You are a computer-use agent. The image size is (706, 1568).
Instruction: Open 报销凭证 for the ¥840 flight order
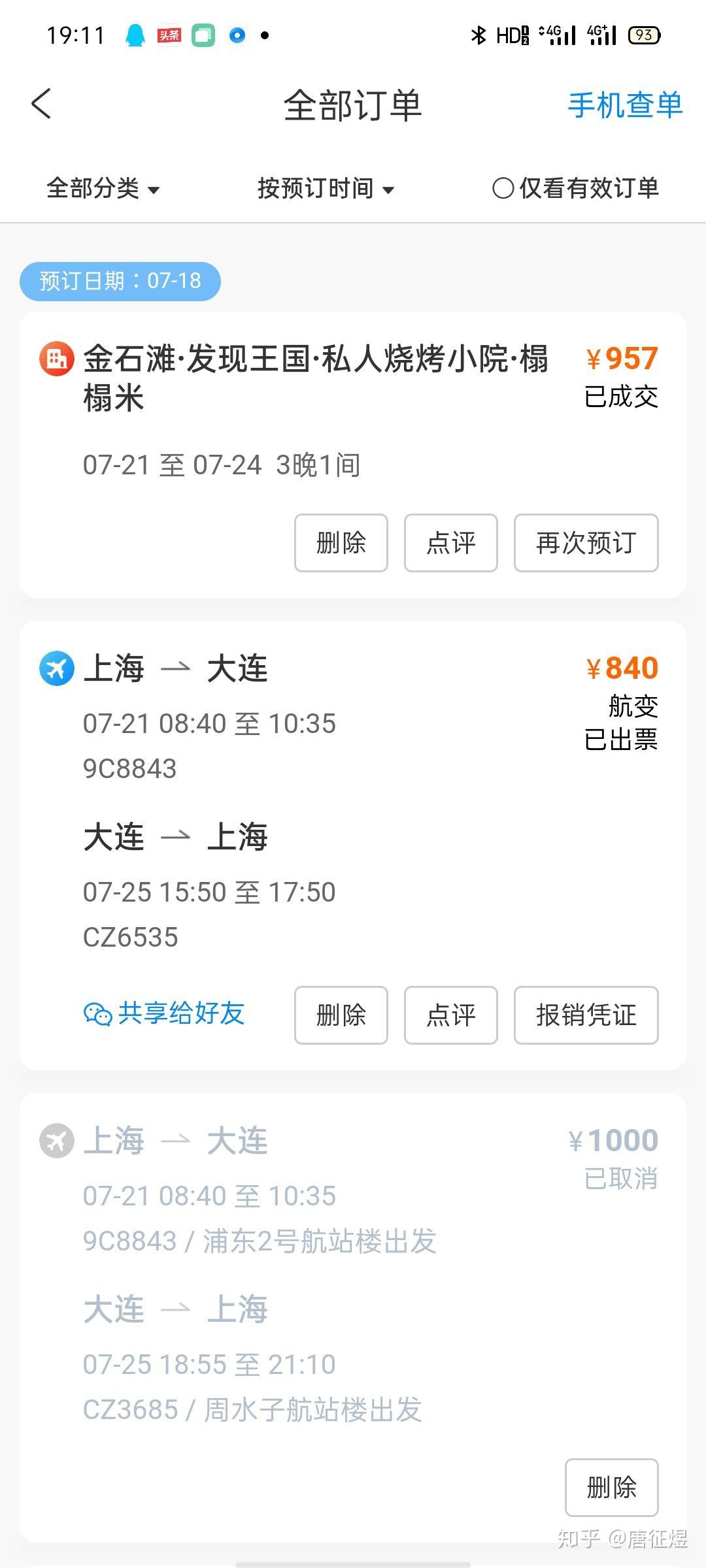pos(586,1015)
